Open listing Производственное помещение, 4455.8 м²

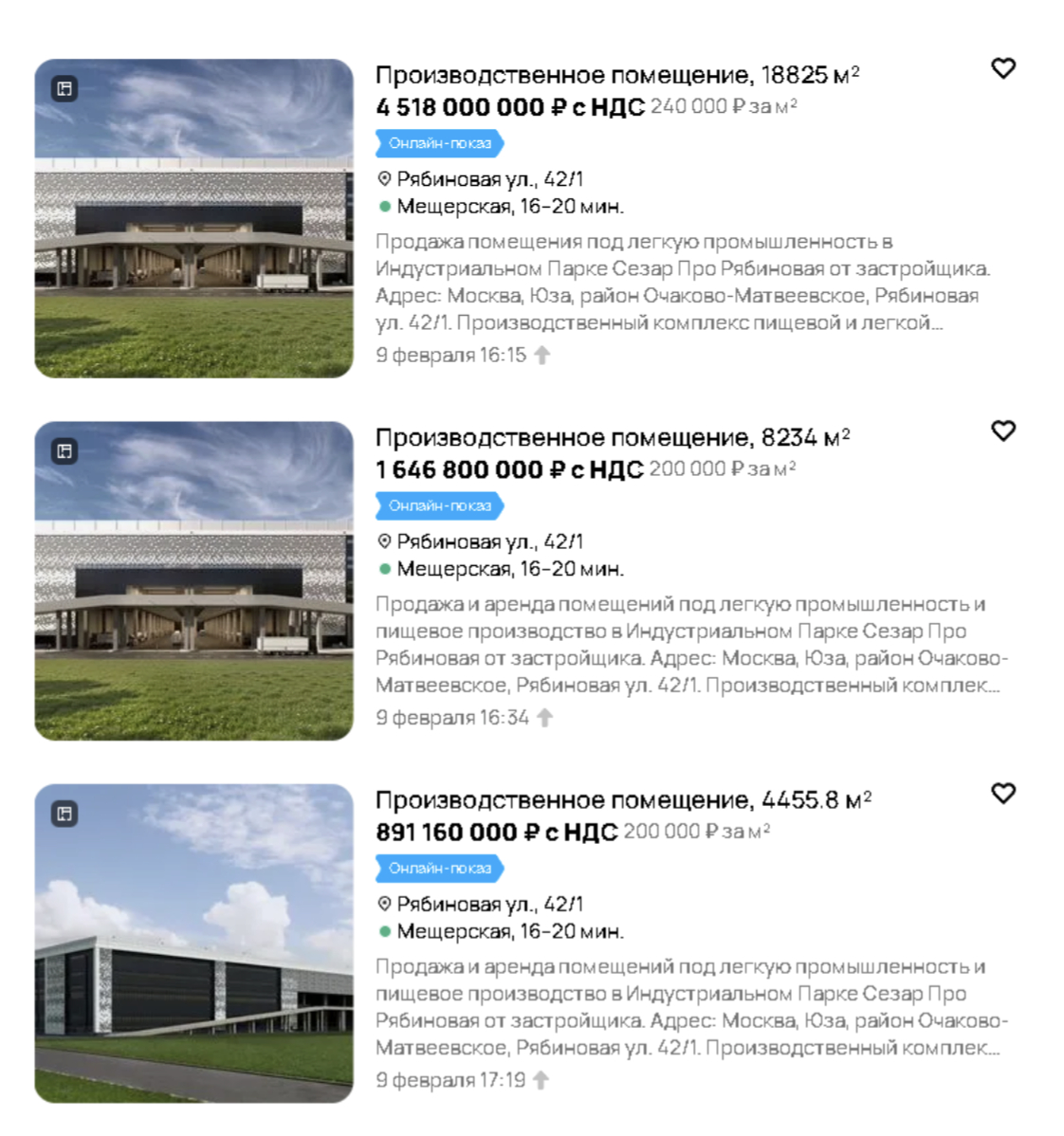click(623, 800)
